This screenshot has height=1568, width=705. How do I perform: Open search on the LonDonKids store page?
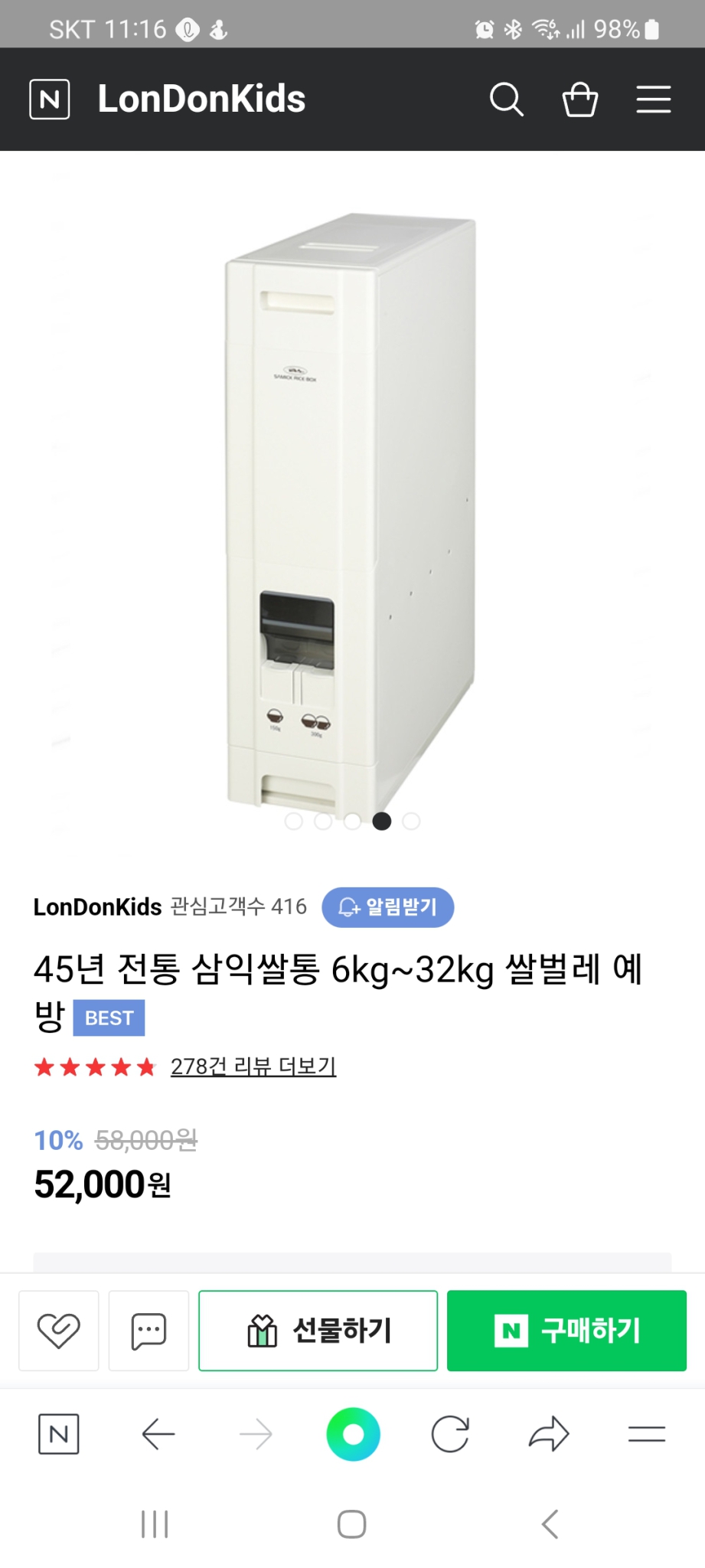506,99
